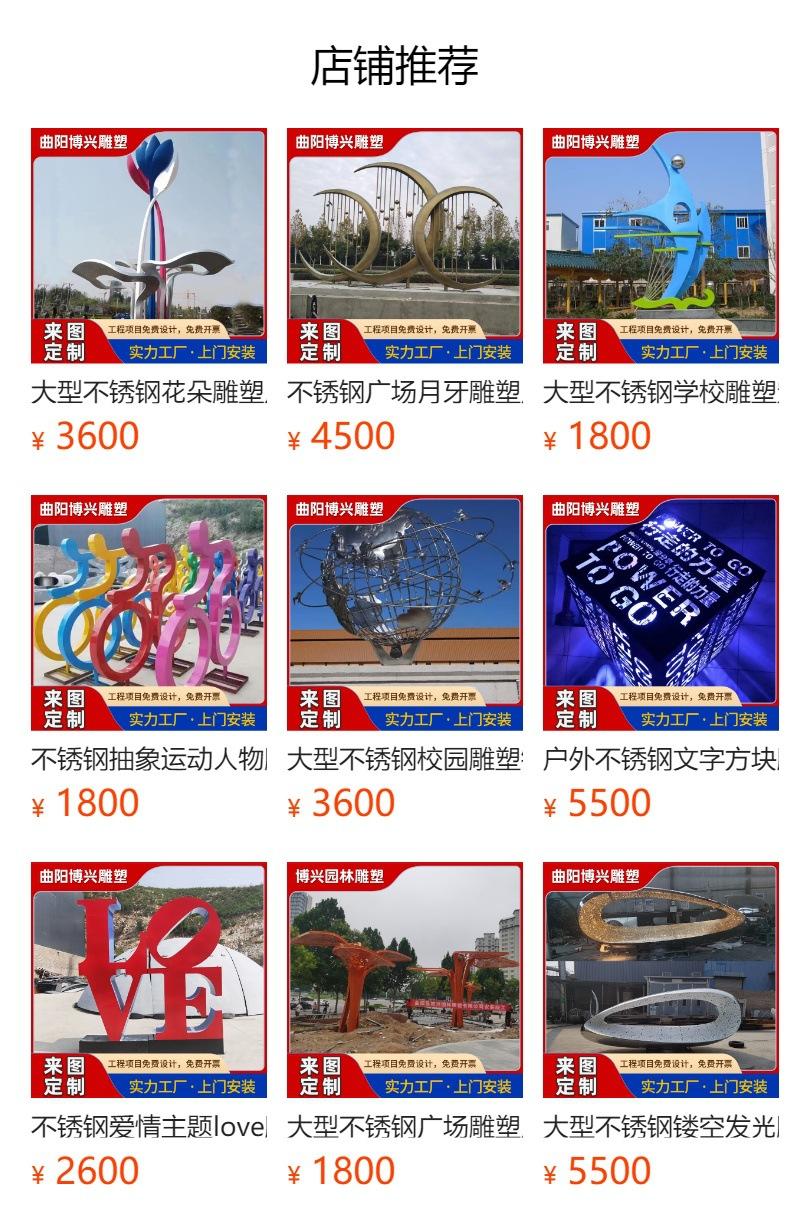Open the 大型不锈钢花朵雕塑 product card
The height and width of the screenshot is (1230, 790).
pyautogui.click(x=149, y=246)
